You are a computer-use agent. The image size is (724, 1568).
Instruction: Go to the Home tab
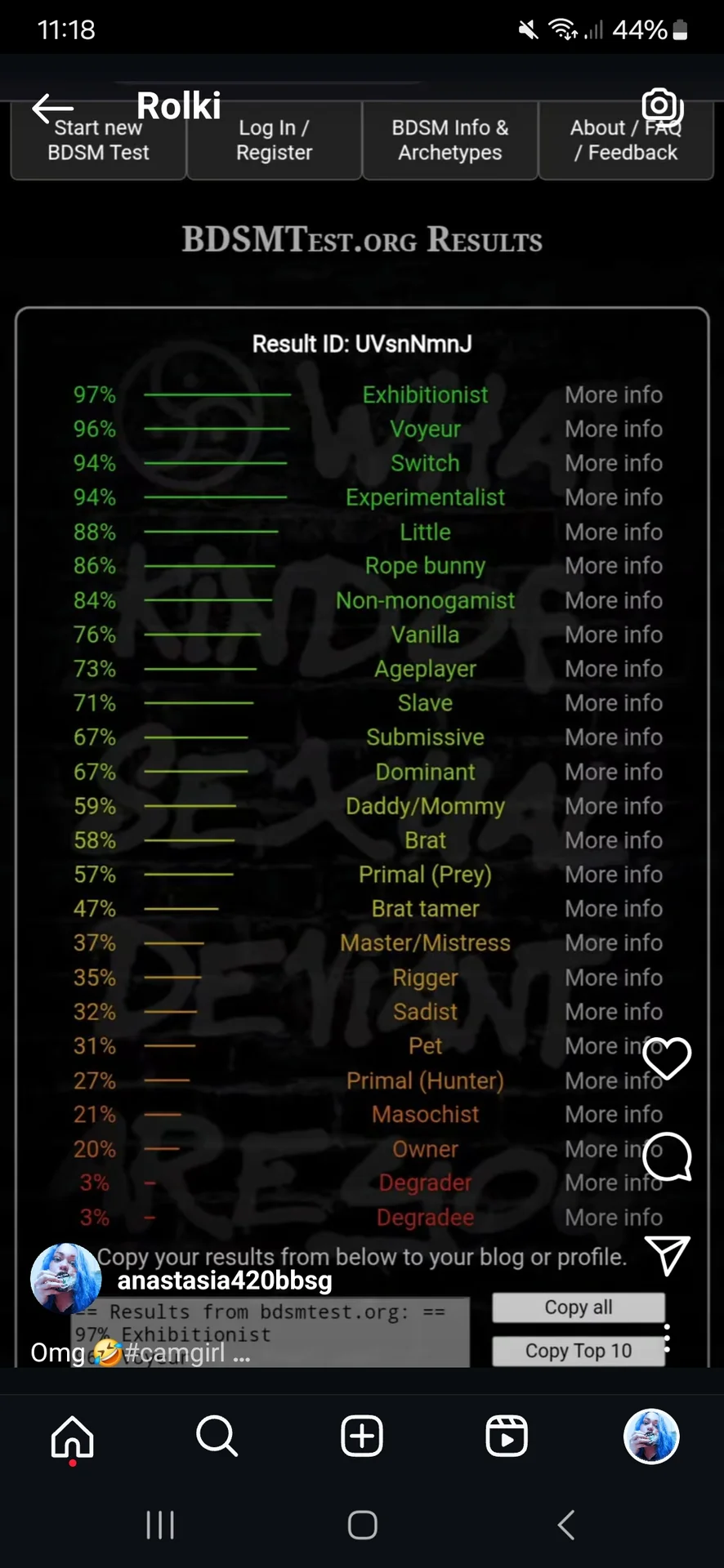click(73, 1437)
